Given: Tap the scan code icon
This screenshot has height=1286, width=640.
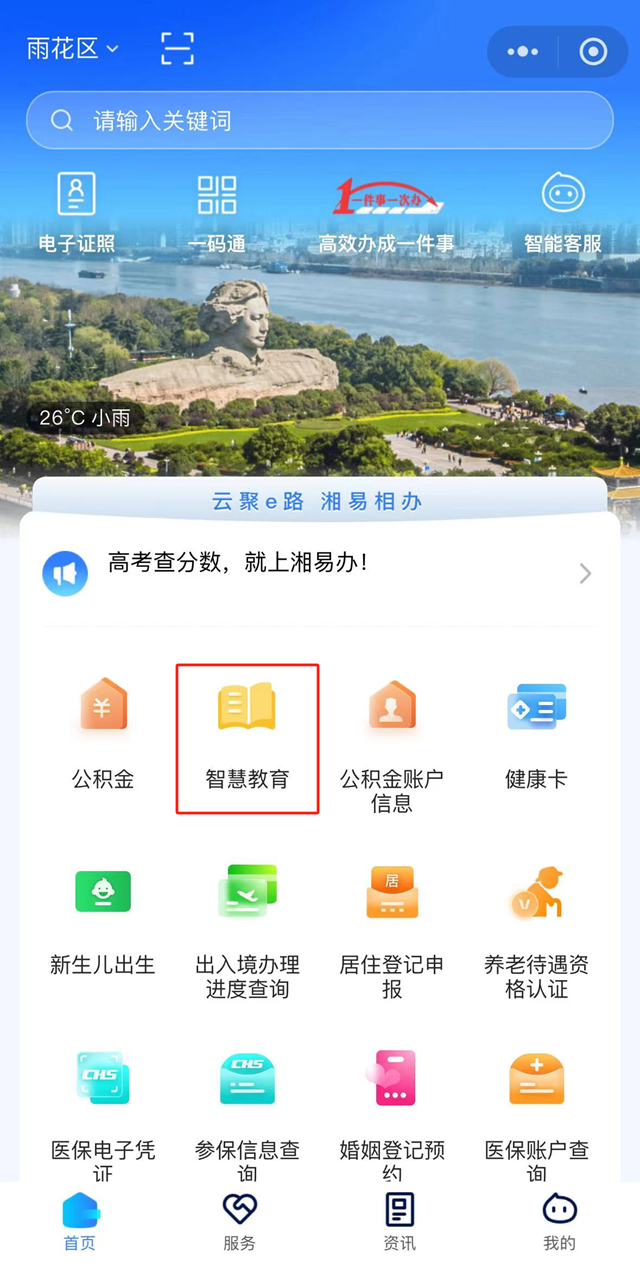Looking at the screenshot, I should [177, 49].
